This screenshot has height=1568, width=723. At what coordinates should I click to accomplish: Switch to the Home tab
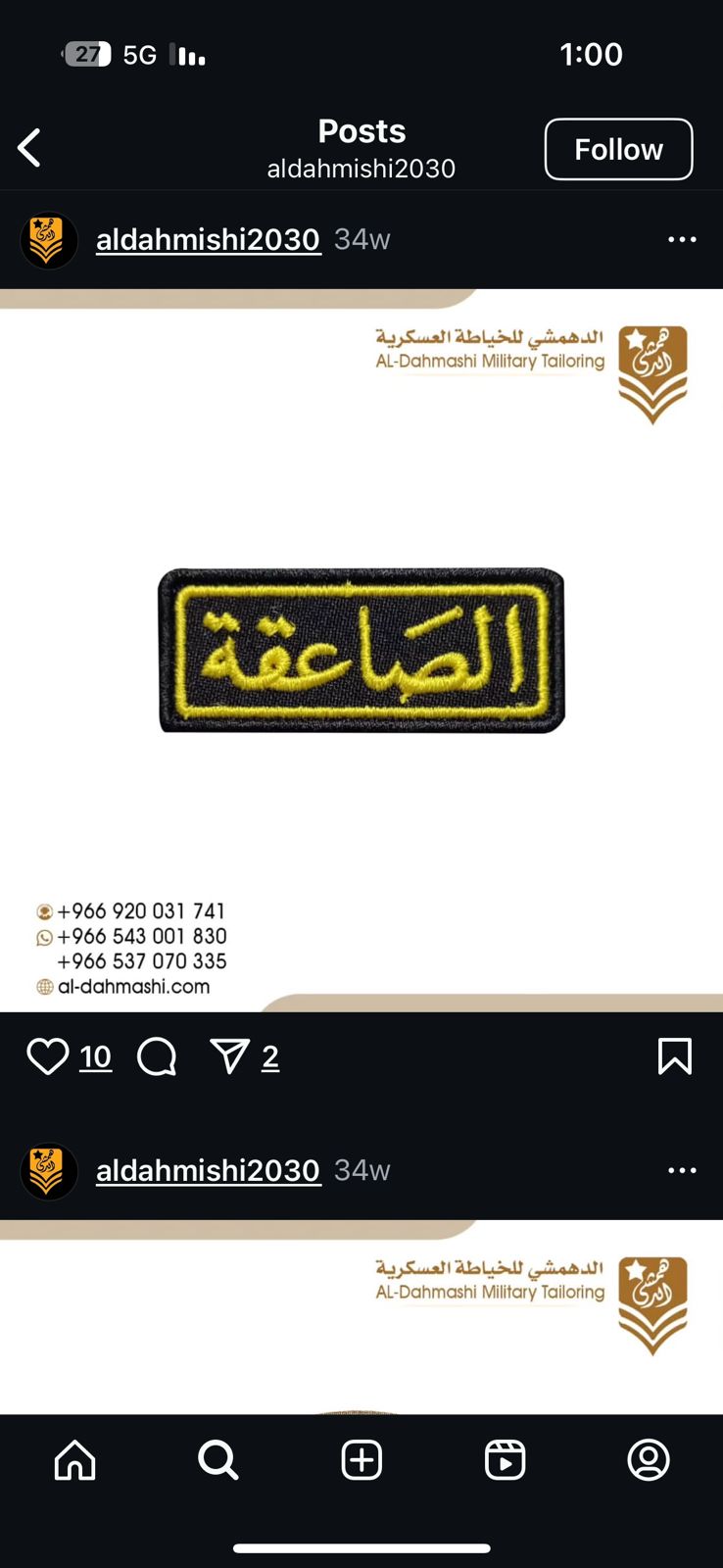tap(74, 1460)
